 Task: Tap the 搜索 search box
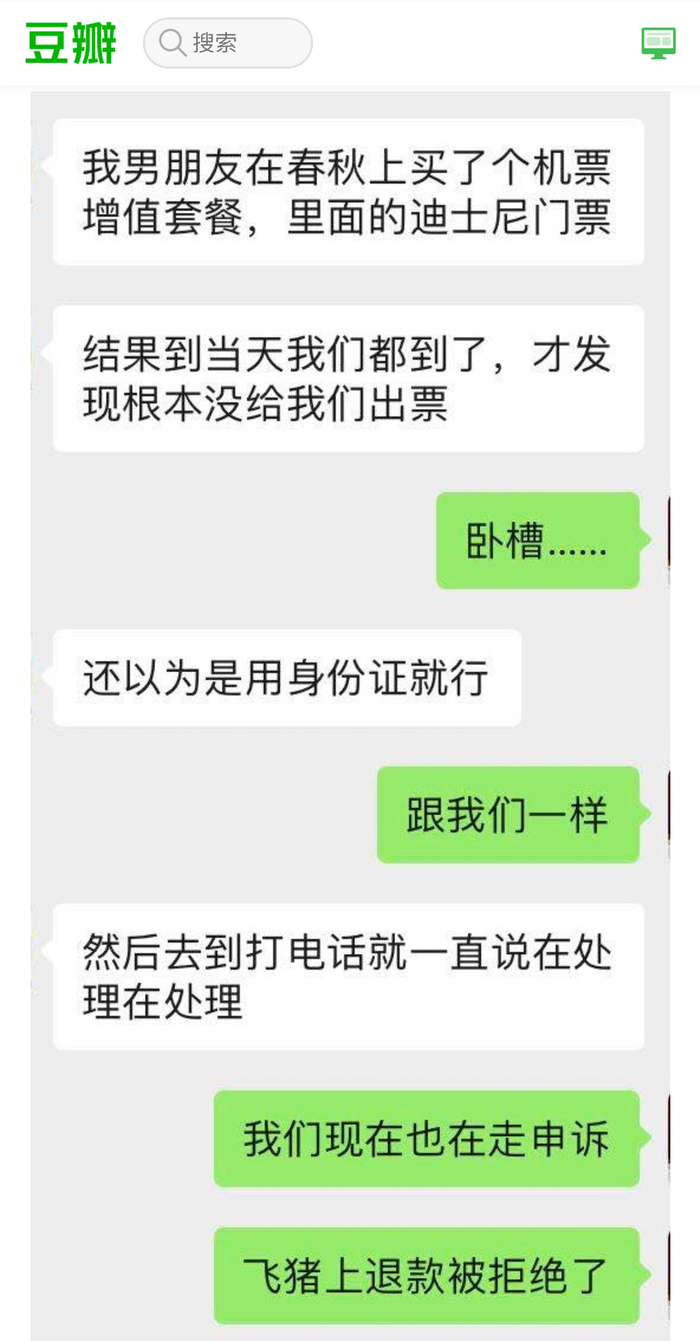coord(228,43)
